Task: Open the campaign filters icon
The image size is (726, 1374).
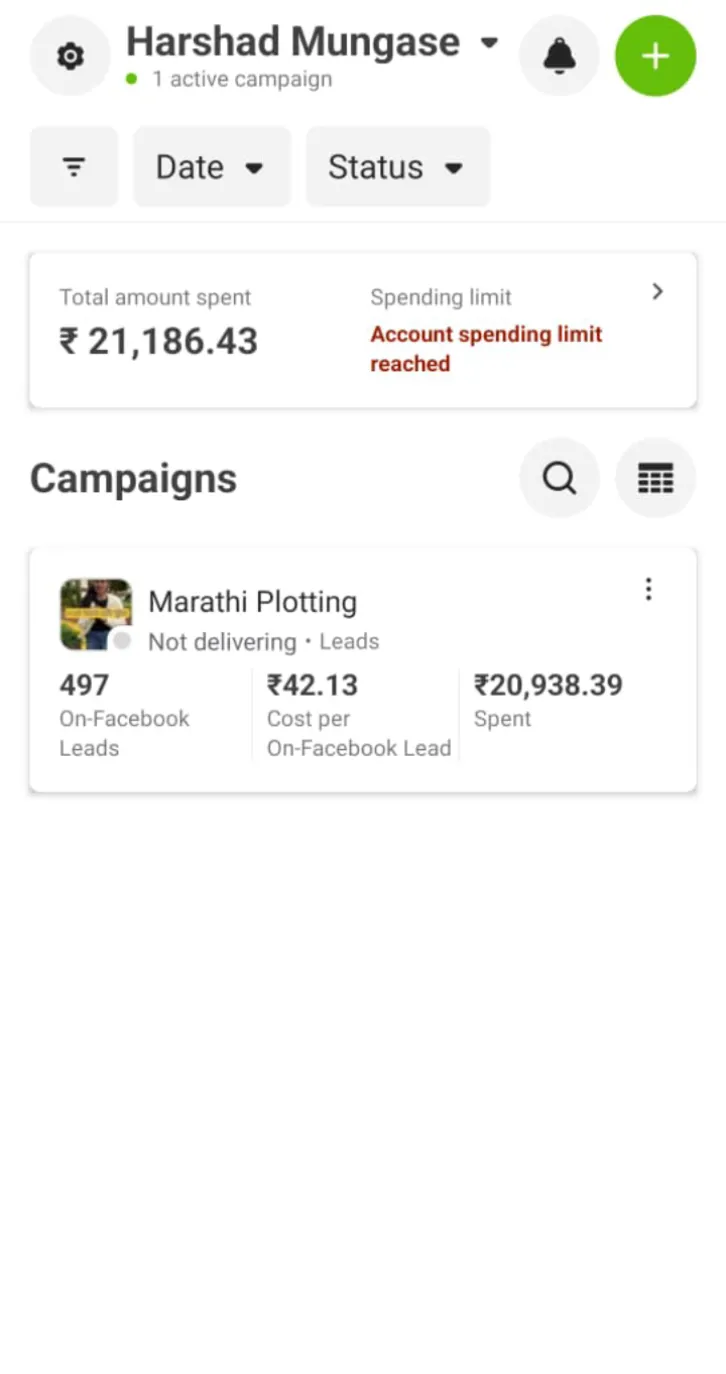Action: click(x=73, y=166)
